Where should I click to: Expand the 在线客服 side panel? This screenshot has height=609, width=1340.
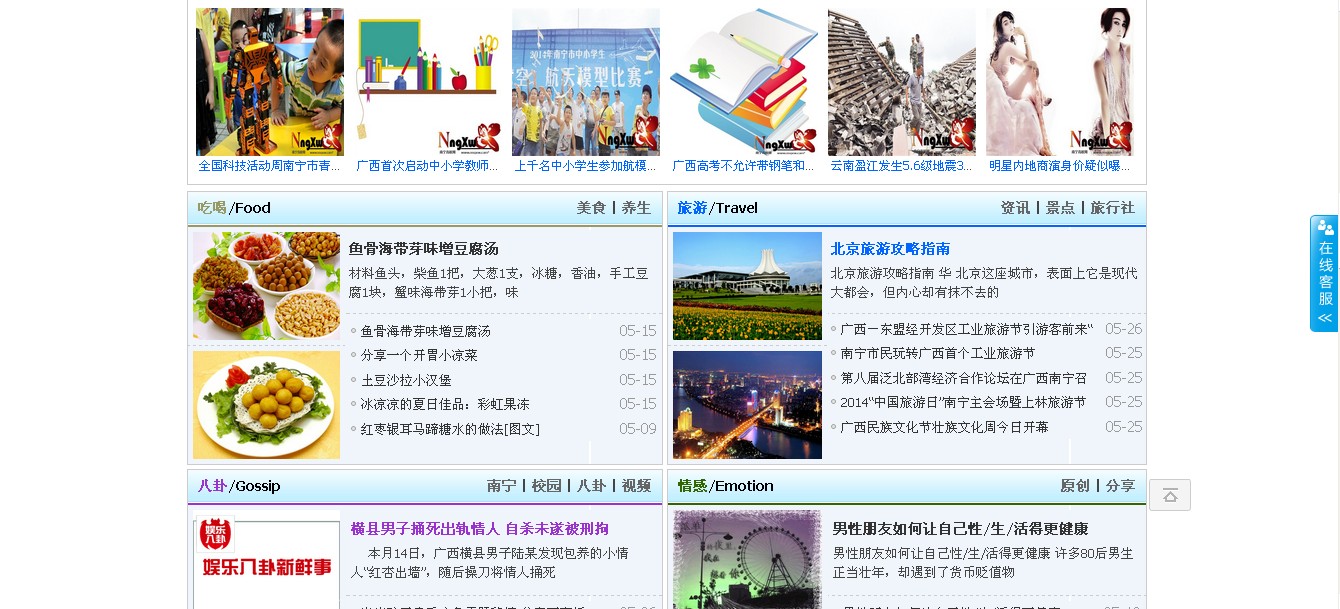click(1325, 273)
